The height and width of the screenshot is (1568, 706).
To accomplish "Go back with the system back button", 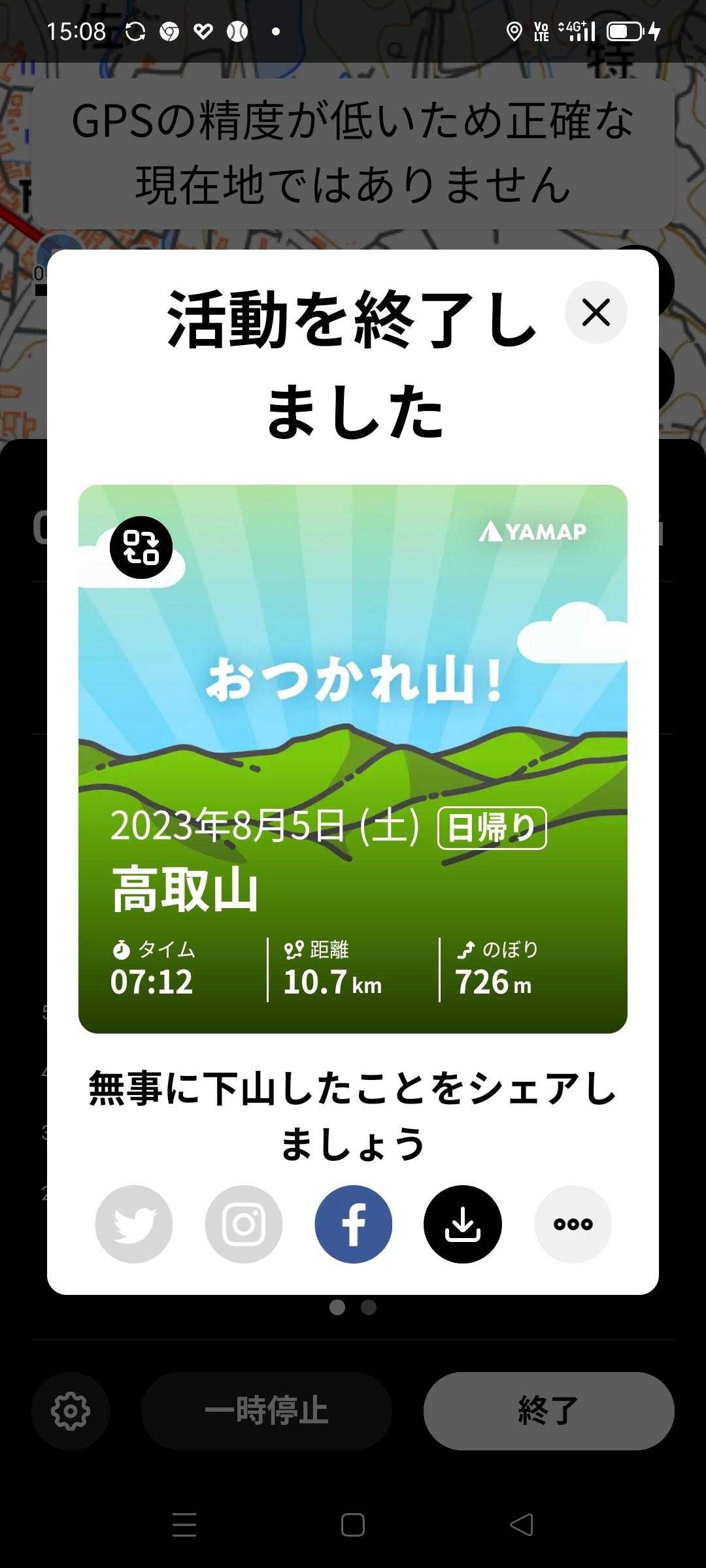I will click(x=522, y=1525).
